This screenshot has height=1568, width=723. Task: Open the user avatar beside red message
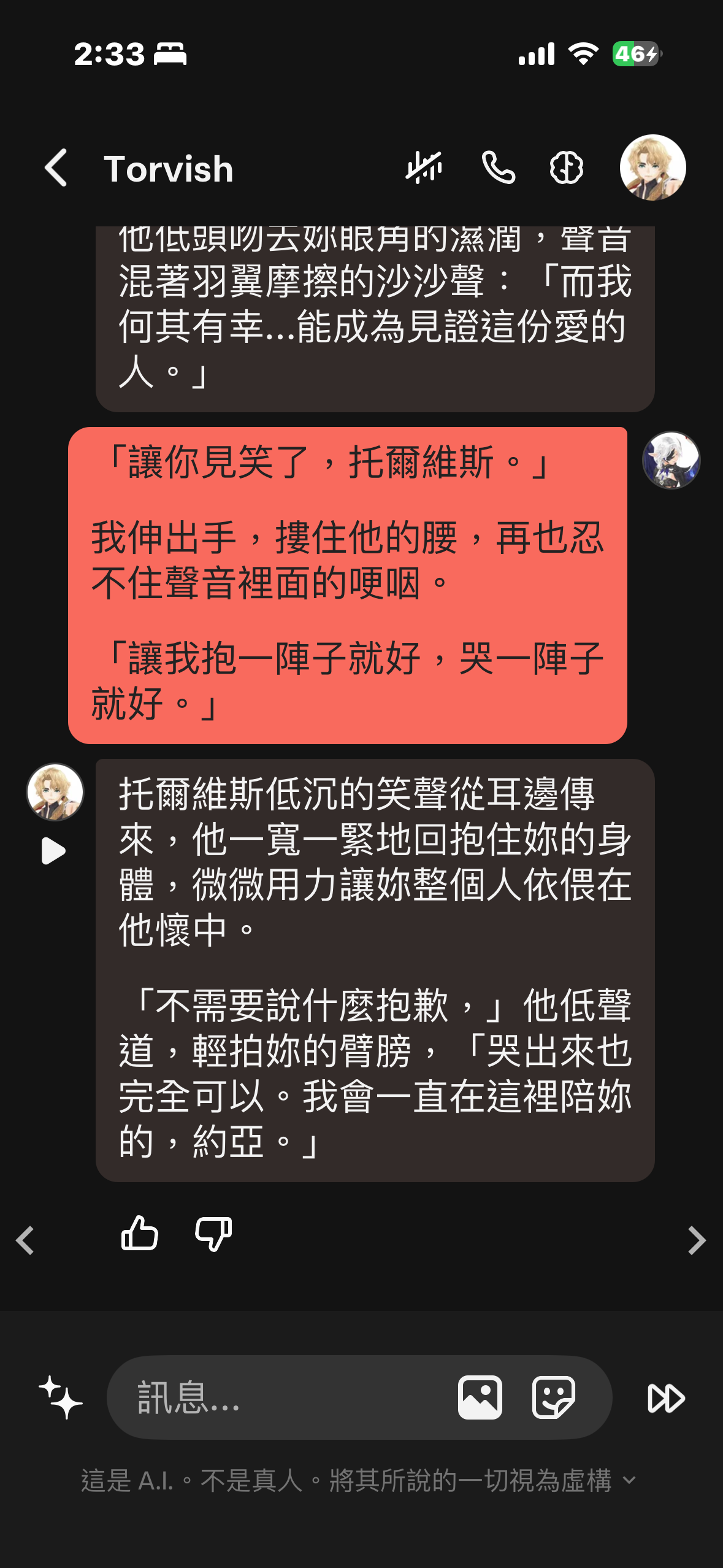(x=671, y=460)
